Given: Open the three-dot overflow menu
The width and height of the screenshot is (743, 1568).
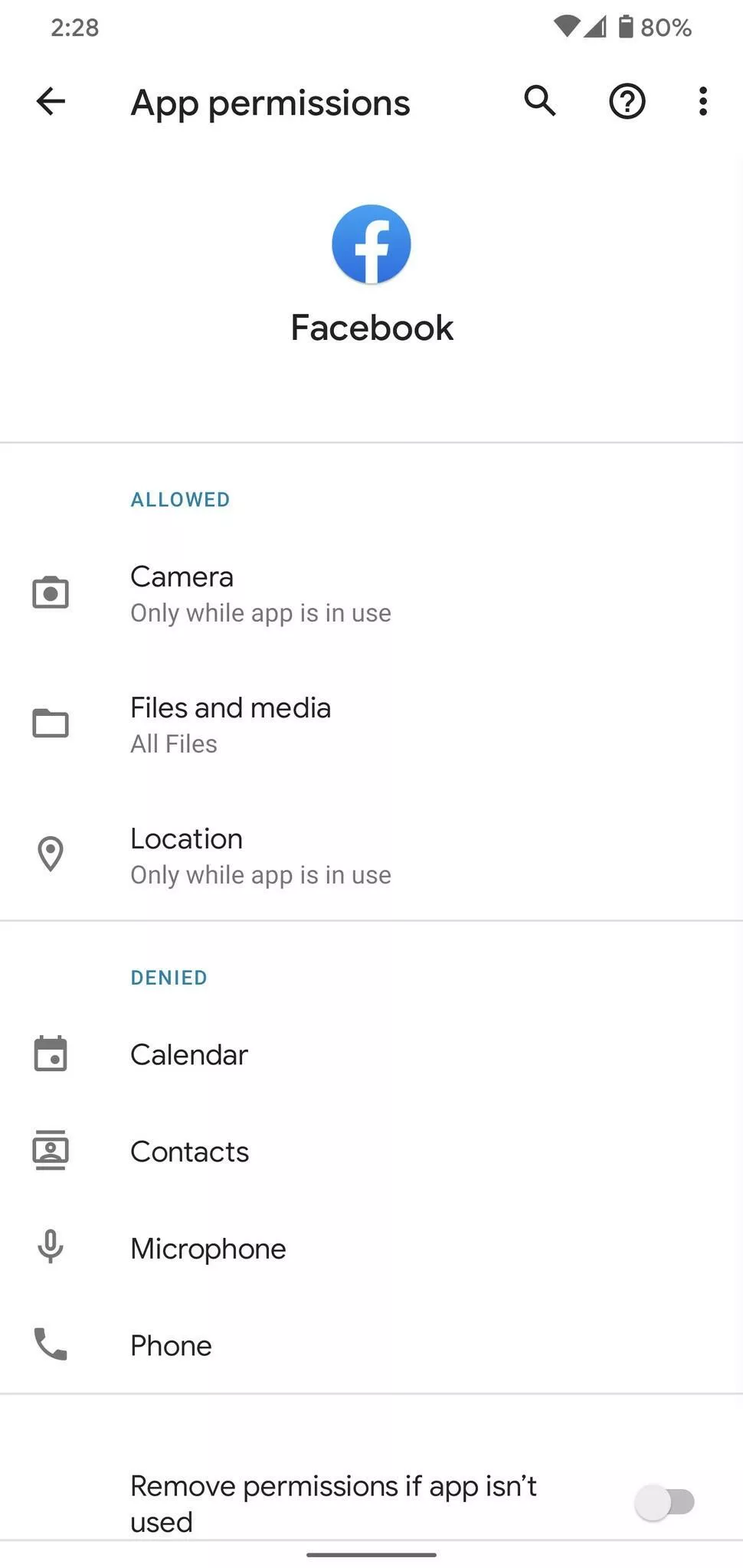Looking at the screenshot, I should coord(702,101).
